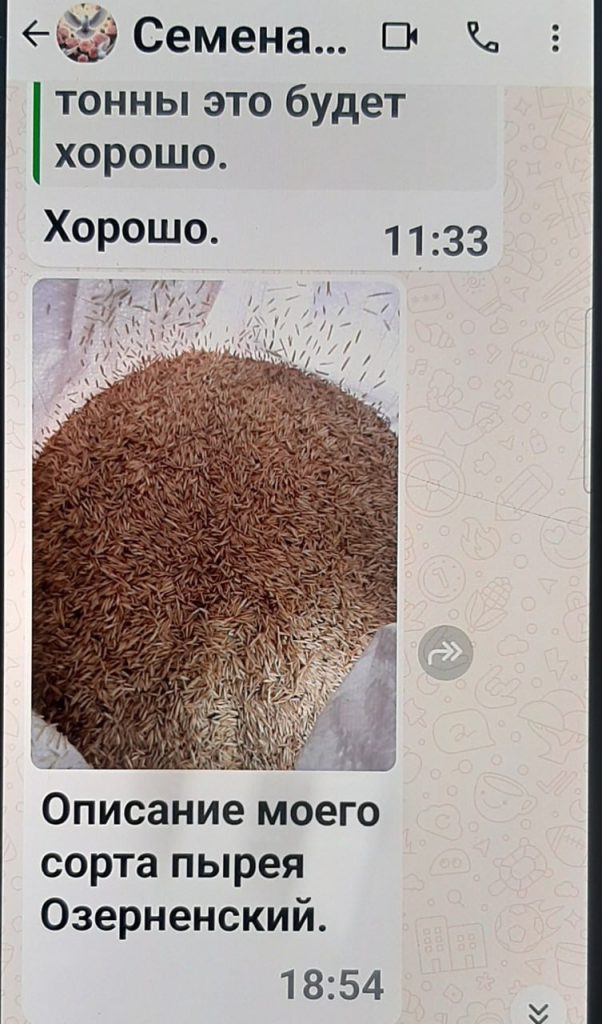Image resolution: width=602 pixels, height=1024 pixels.
Task: Start a voice call
Action: [483, 38]
